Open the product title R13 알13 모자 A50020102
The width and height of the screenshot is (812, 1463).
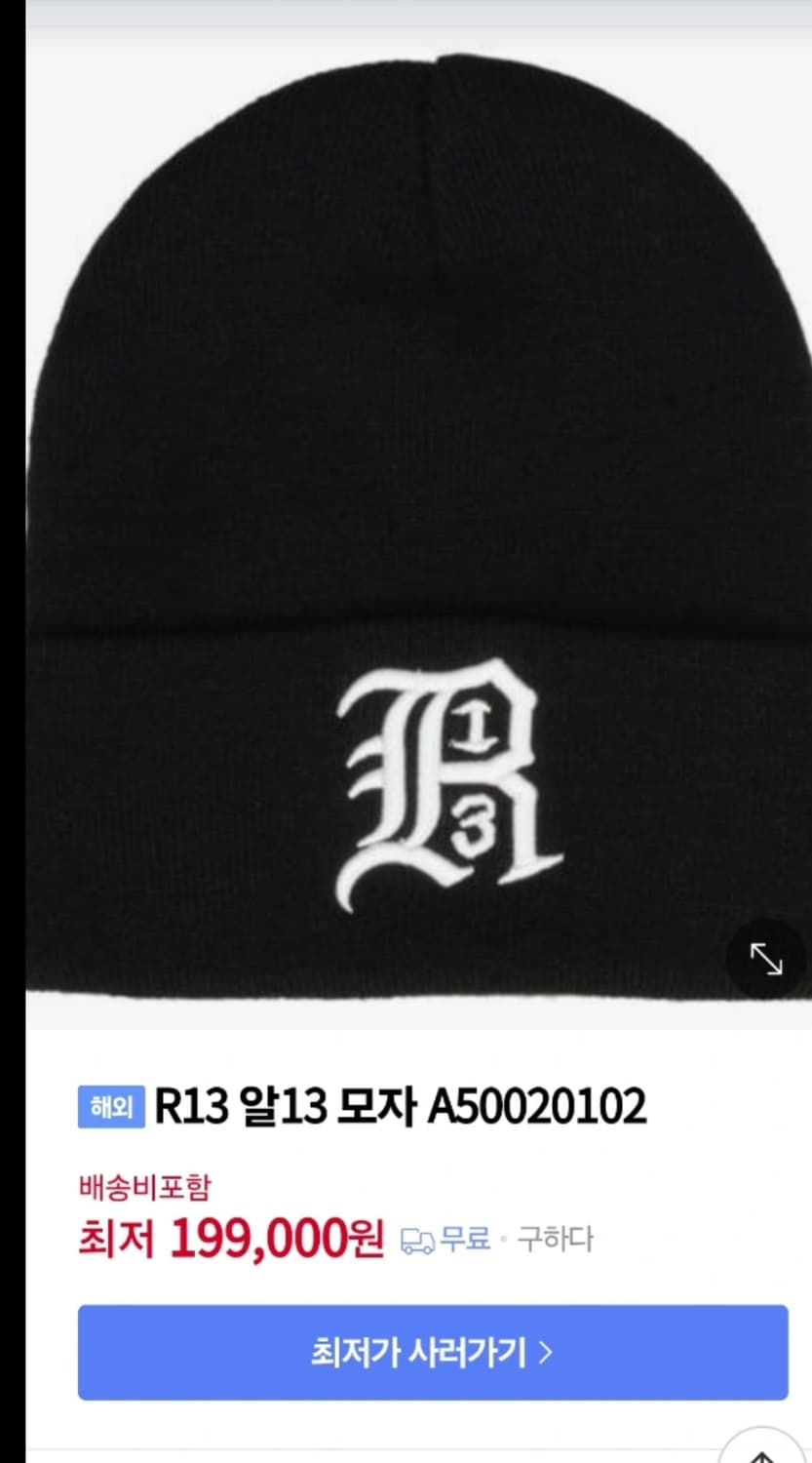[400, 1103]
